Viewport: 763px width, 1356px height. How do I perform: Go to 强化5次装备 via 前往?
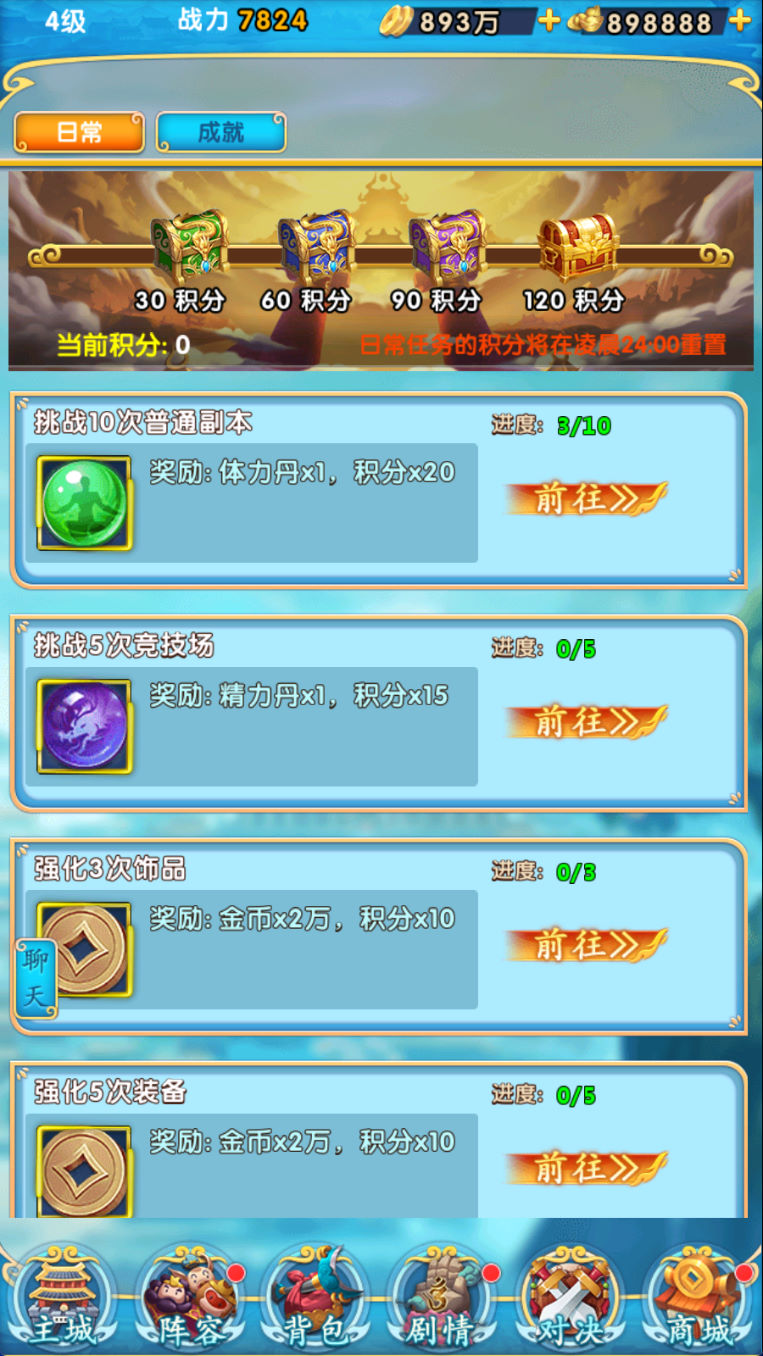coord(585,1167)
